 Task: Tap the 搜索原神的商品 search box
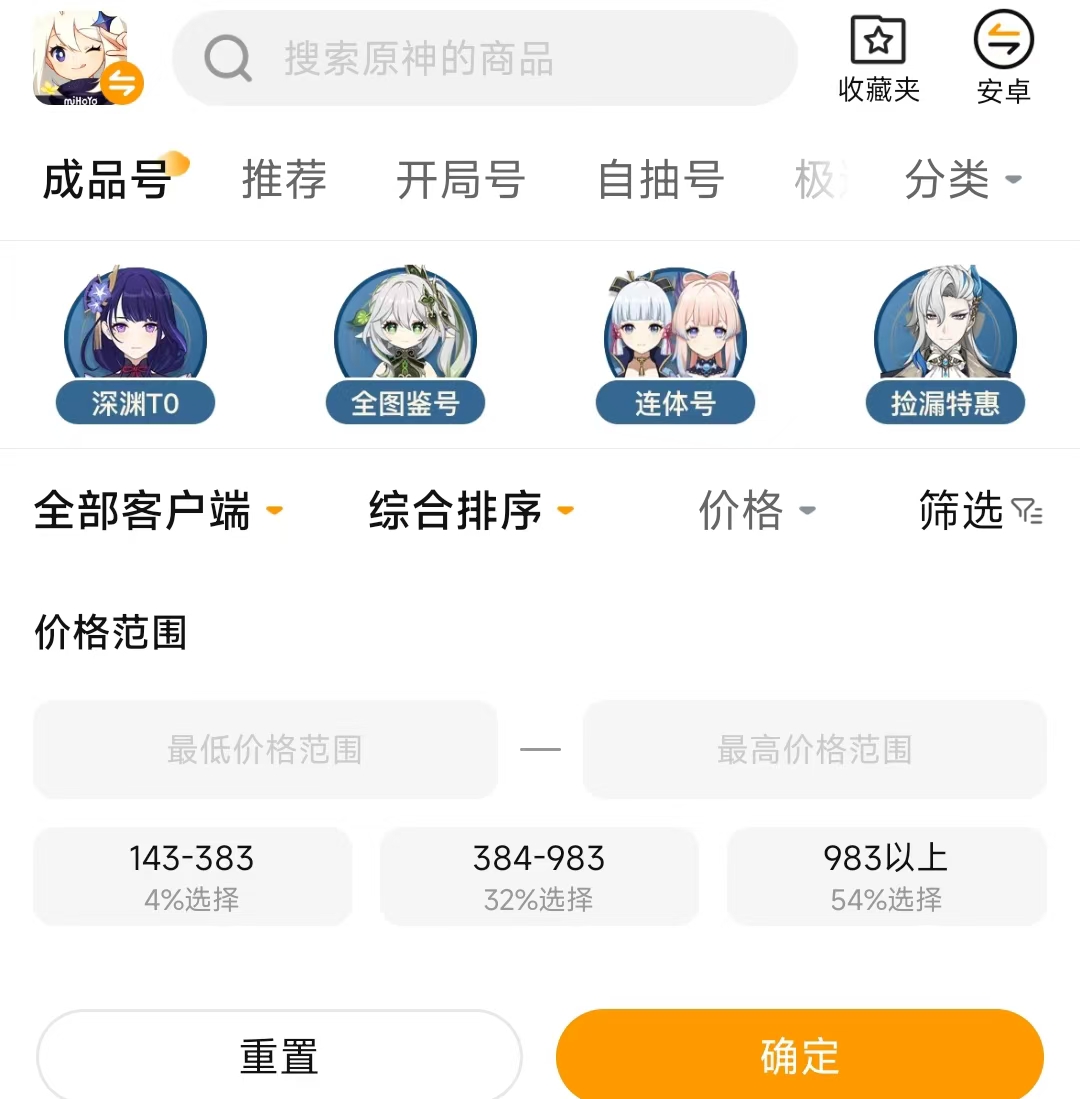tap(485, 60)
